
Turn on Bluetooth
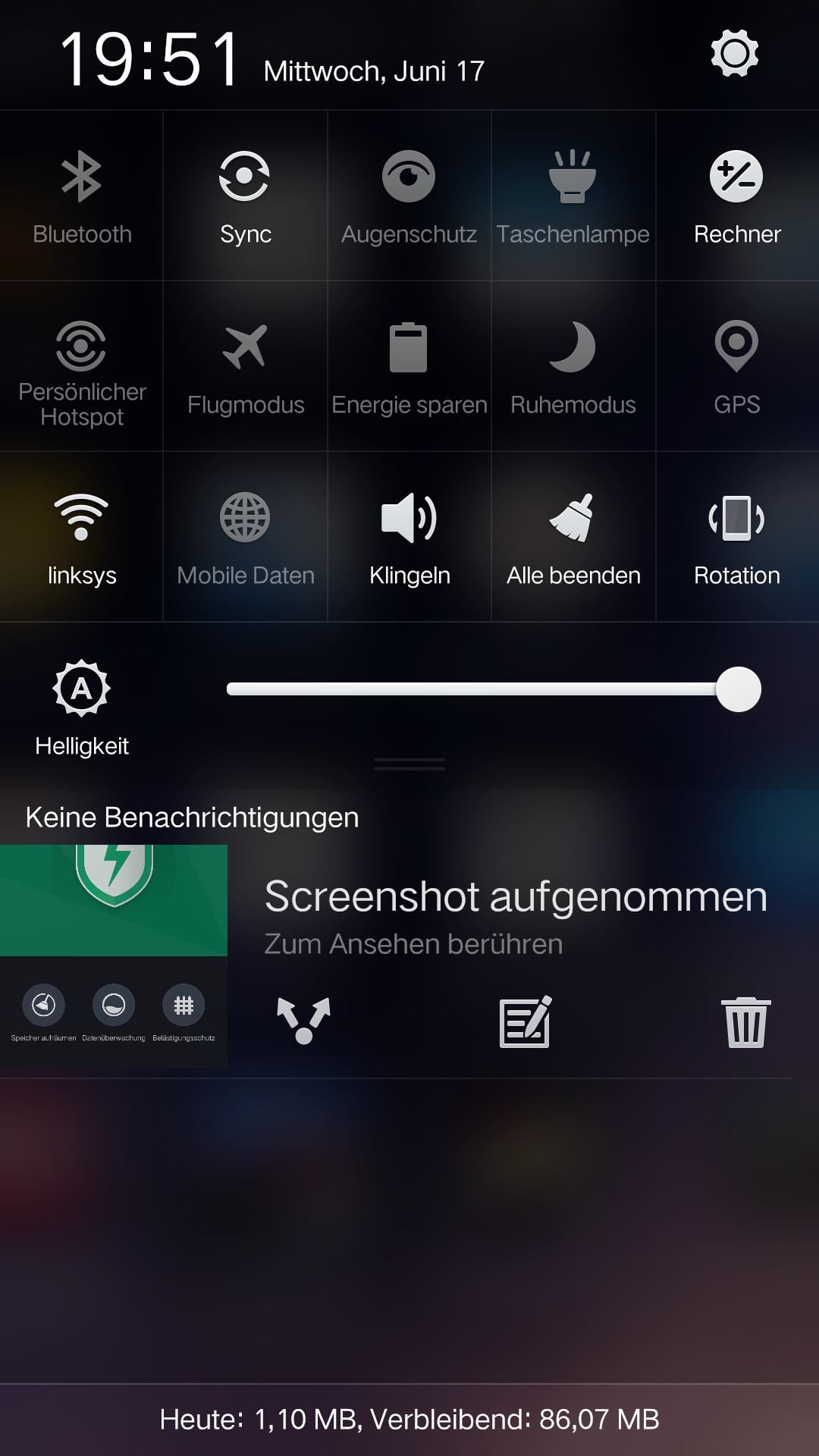point(82,196)
